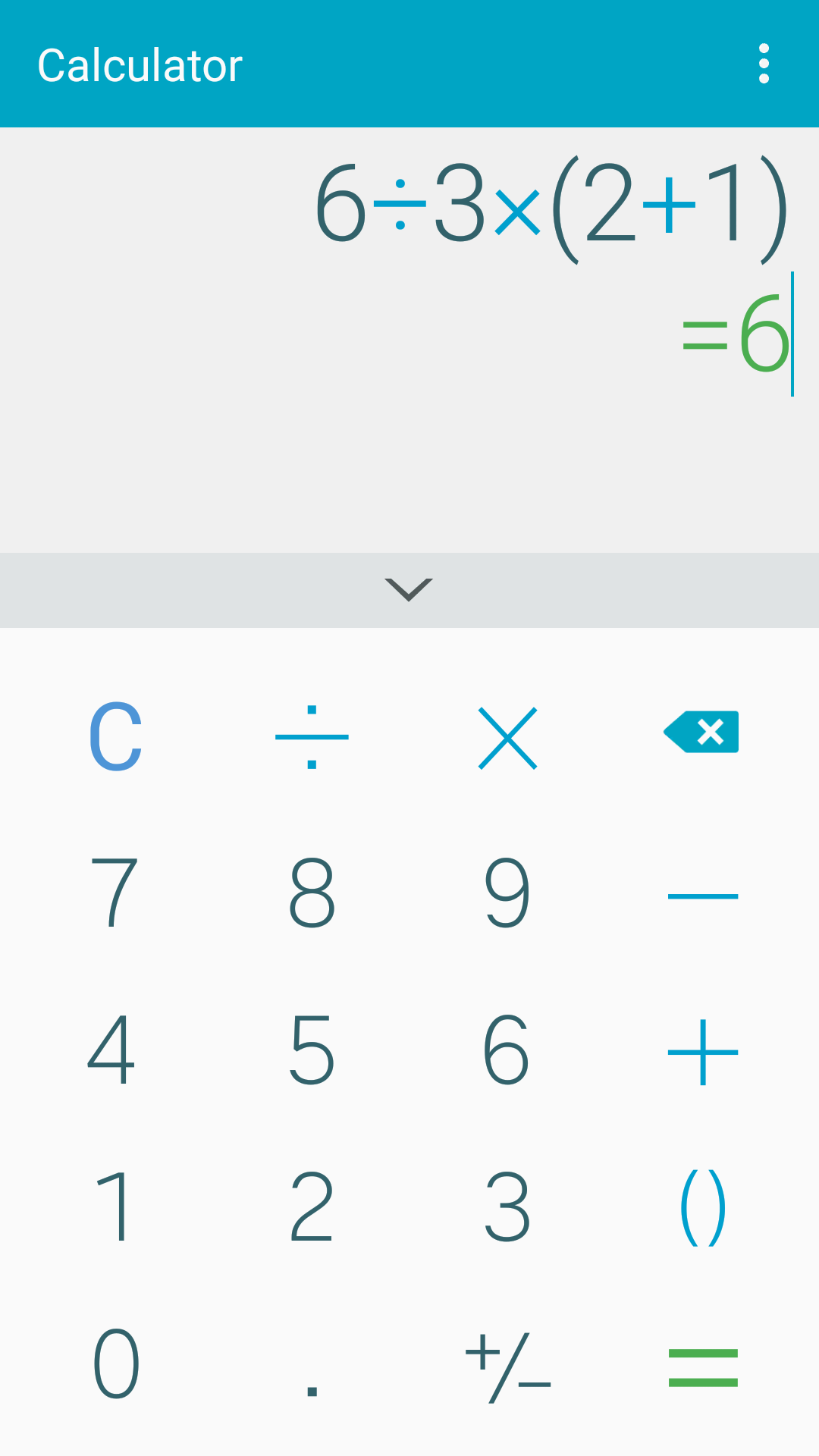Enter digit 7
Image resolution: width=819 pixels, height=1456 pixels.
[115, 892]
